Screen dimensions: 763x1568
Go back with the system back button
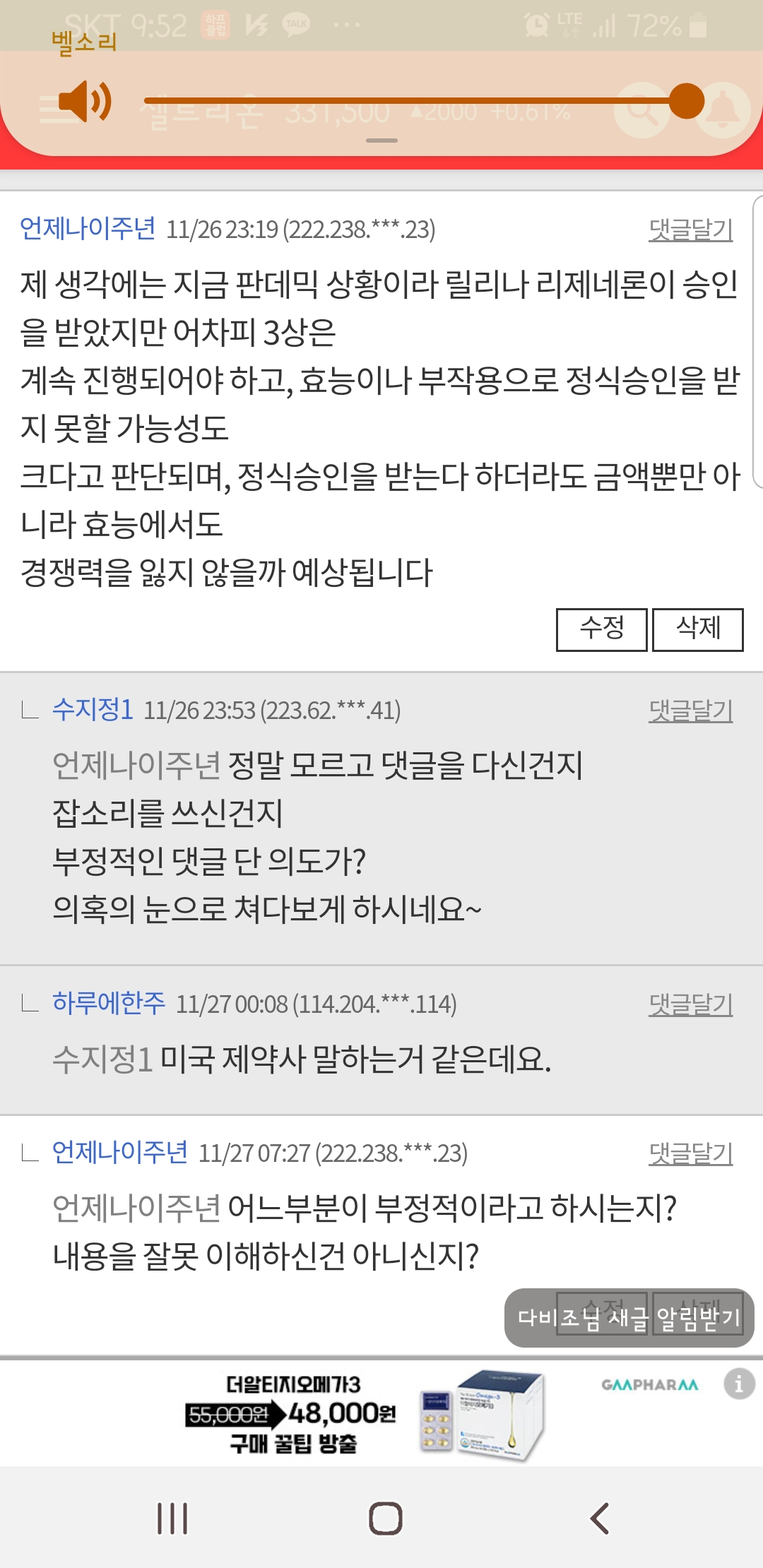(599, 1519)
